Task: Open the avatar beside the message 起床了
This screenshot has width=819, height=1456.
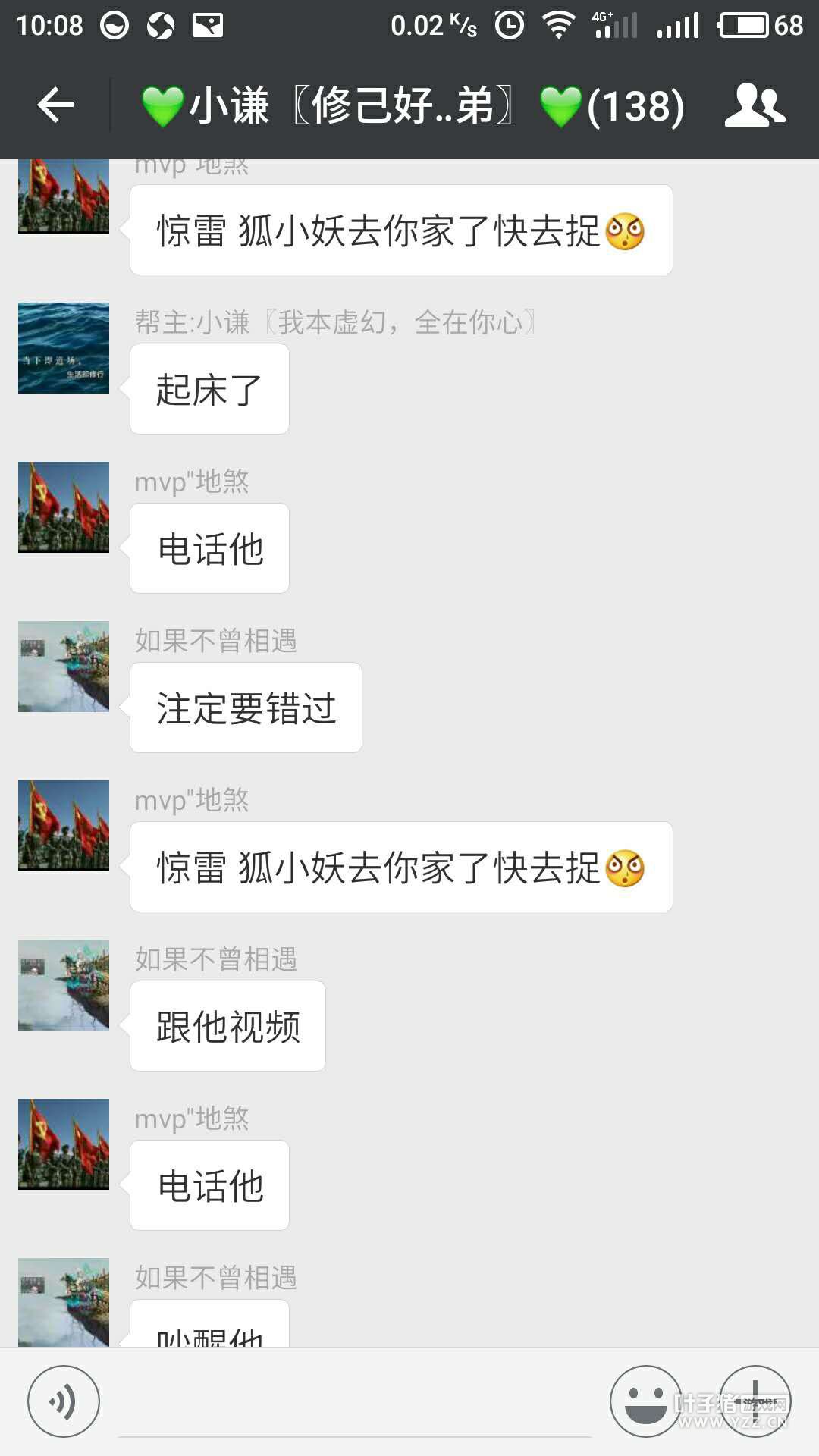Action: (x=64, y=348)
